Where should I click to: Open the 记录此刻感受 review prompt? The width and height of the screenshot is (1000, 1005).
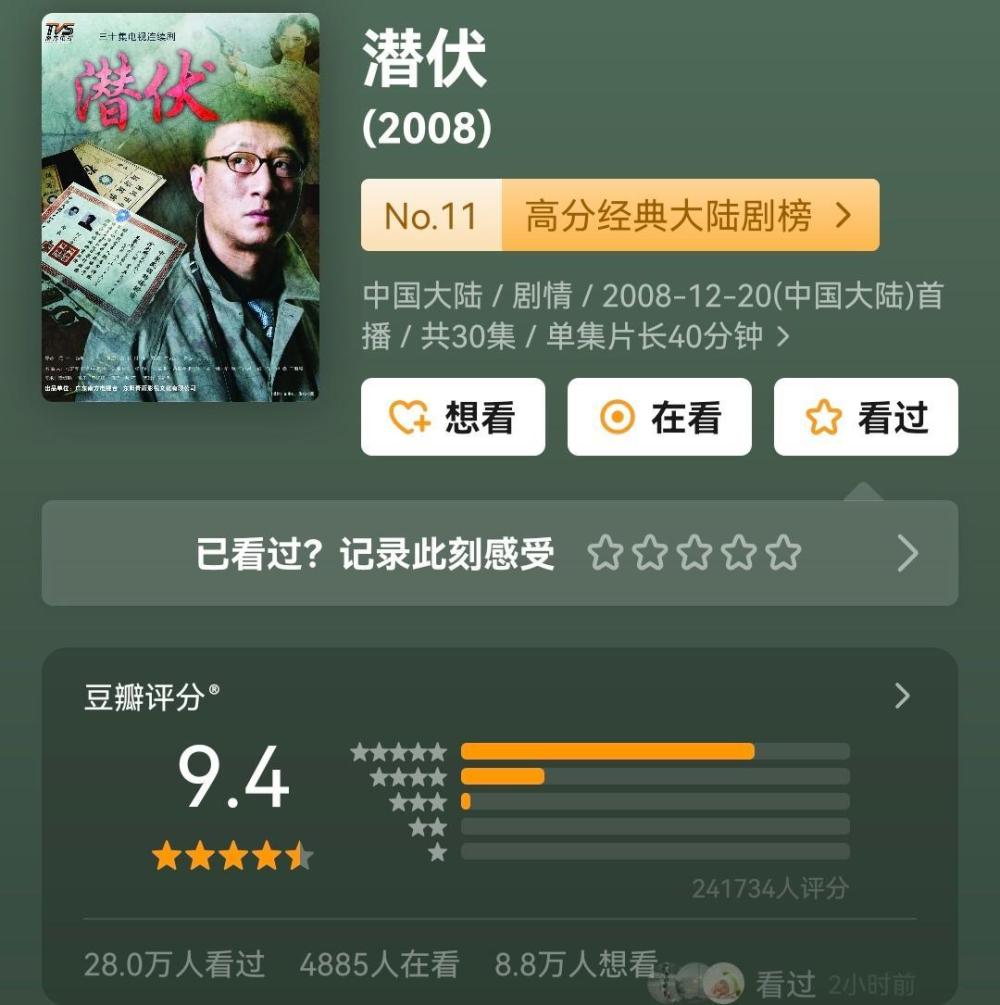(x=500, y=553)
